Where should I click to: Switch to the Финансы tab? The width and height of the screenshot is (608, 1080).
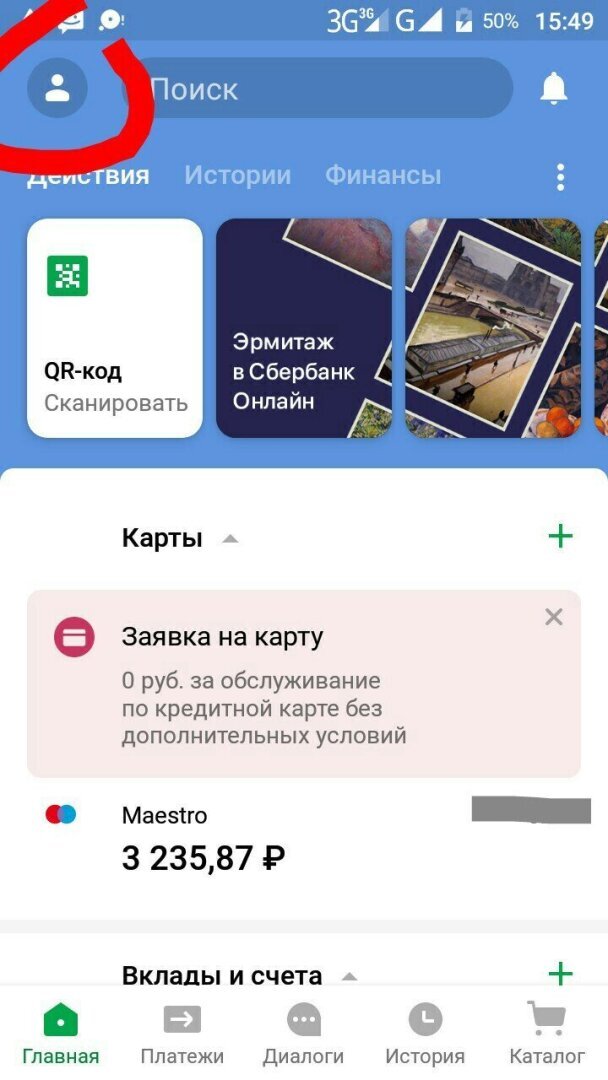click(383, 175)
